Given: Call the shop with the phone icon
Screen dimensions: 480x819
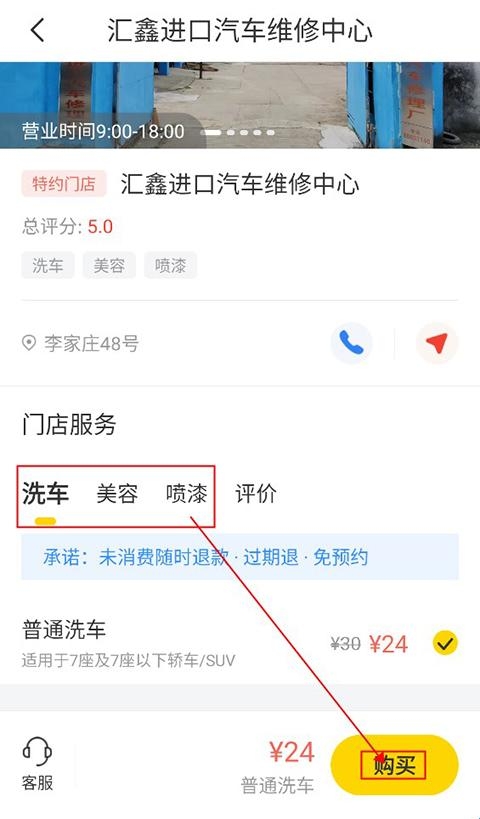Looking at the screenshot, I should 352,343.
